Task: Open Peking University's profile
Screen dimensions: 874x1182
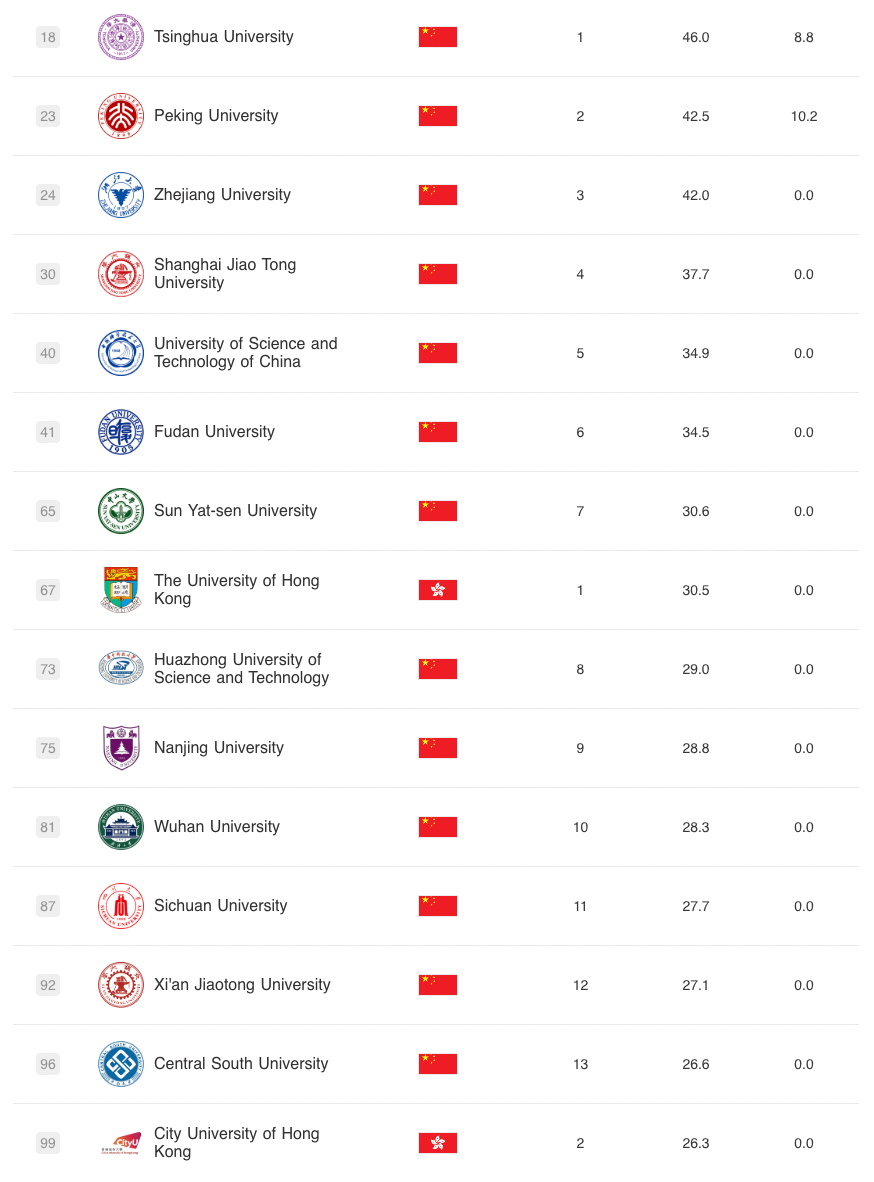Action: tap(216, 116)
